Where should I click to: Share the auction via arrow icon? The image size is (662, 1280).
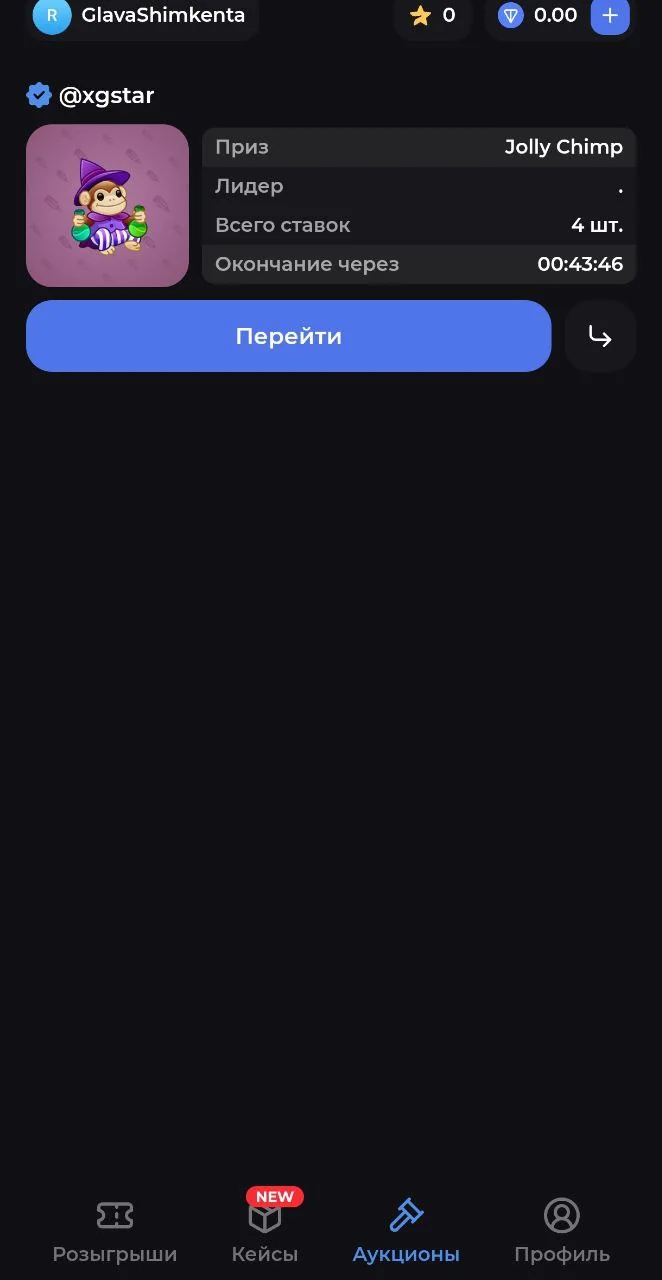pos(600,336)
